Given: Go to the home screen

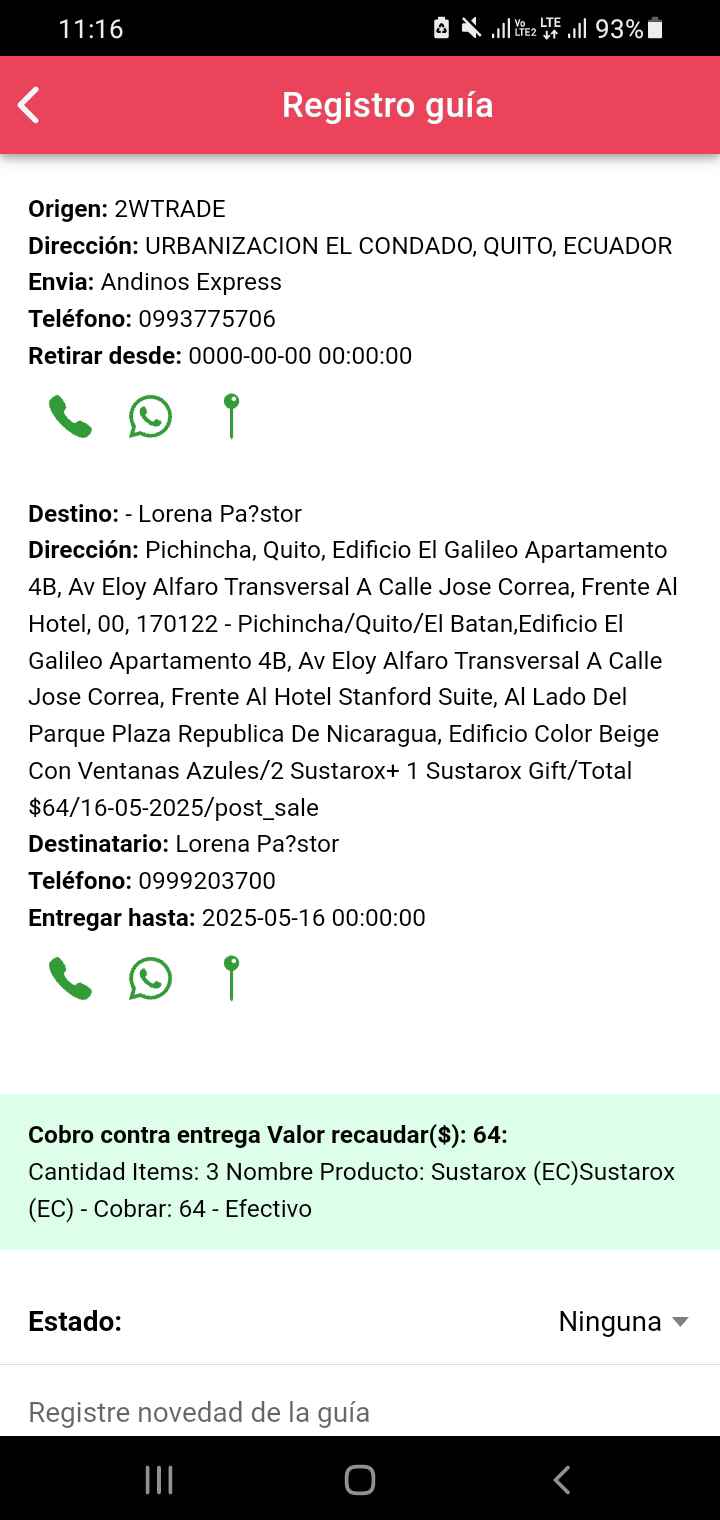Looking at the screenshot, I should click(x=360, y=1480).
